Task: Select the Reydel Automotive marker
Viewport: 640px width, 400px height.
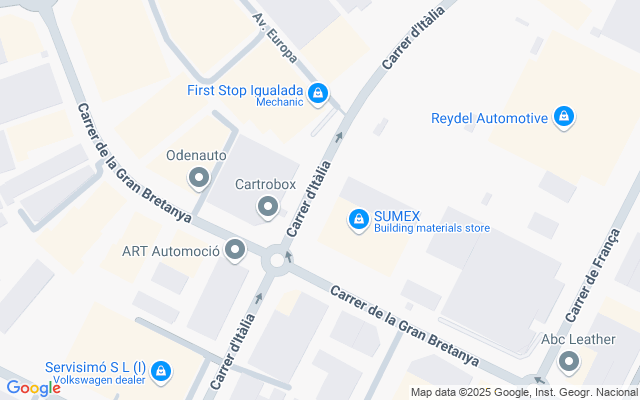Action: point(564,118)
